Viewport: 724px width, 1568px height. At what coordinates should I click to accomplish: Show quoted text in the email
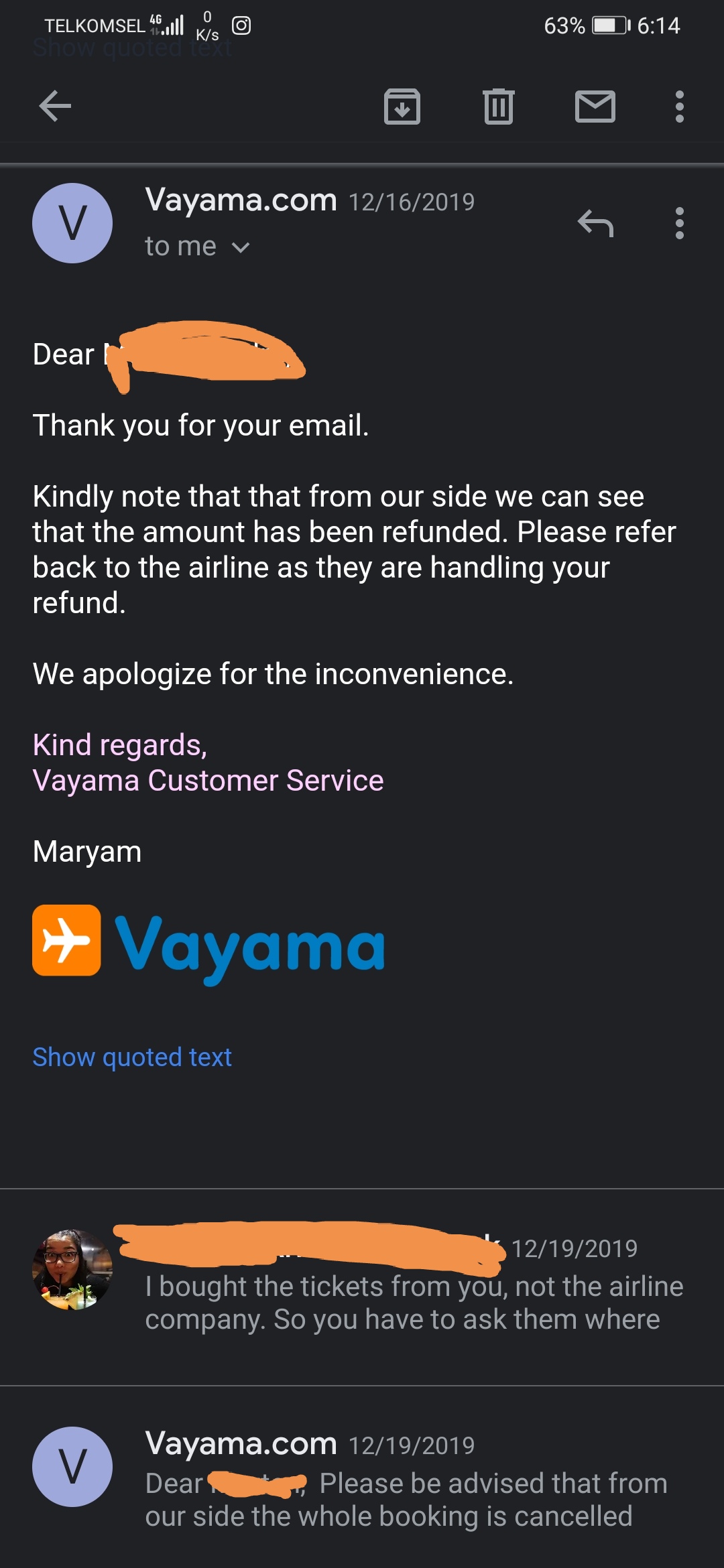[131, 1057]
